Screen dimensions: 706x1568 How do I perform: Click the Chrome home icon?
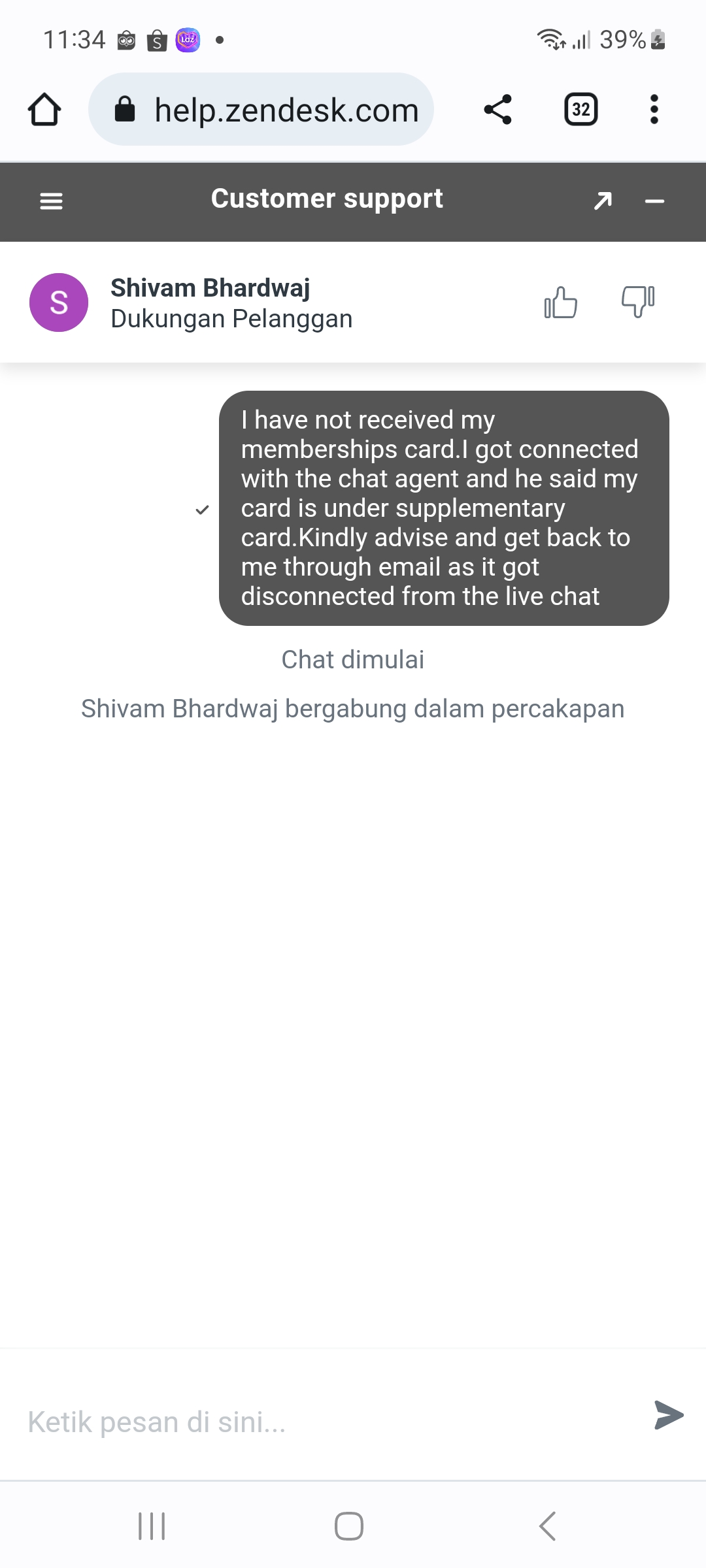coord(43,109)
